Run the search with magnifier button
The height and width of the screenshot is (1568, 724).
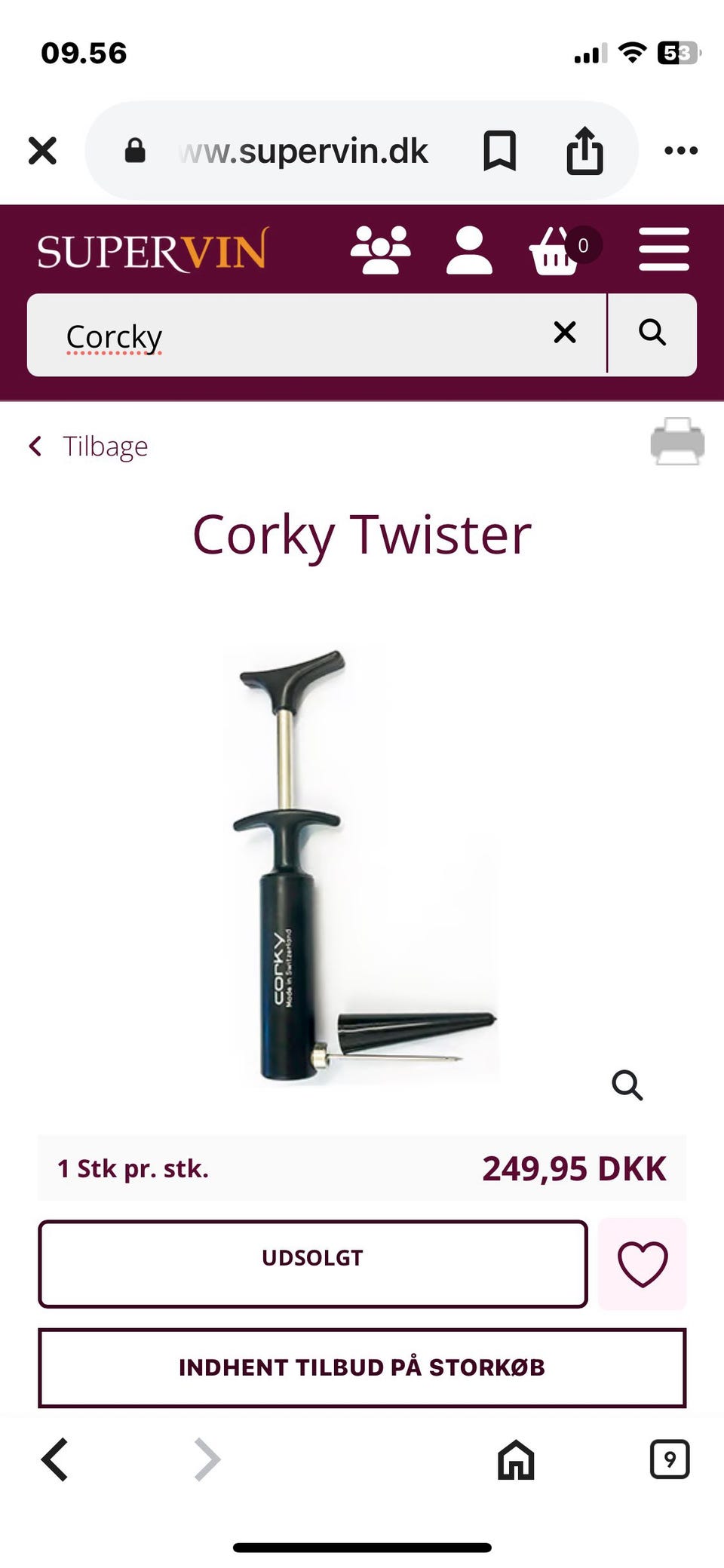(x=652, y=333)
